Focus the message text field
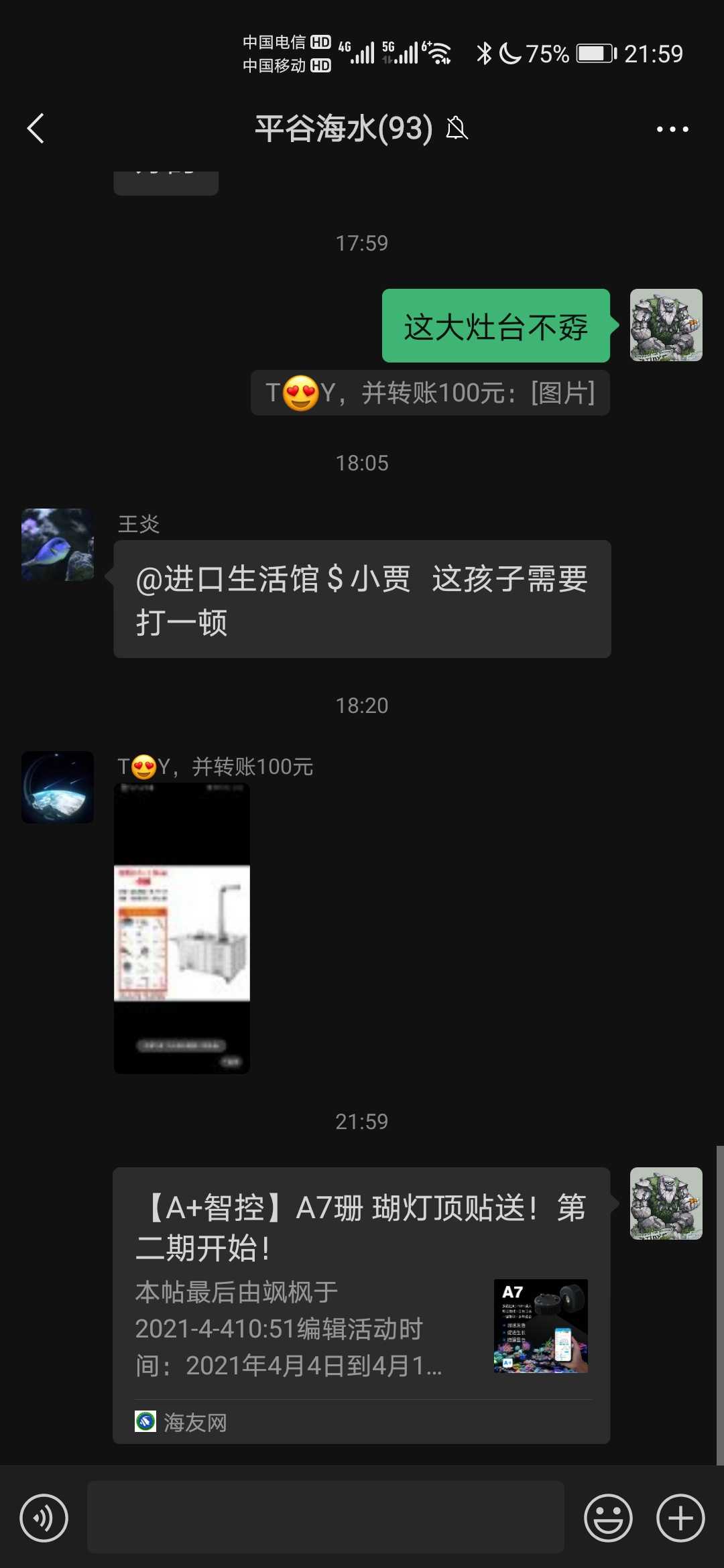The image size is (724, 1568). point(325,1518)
